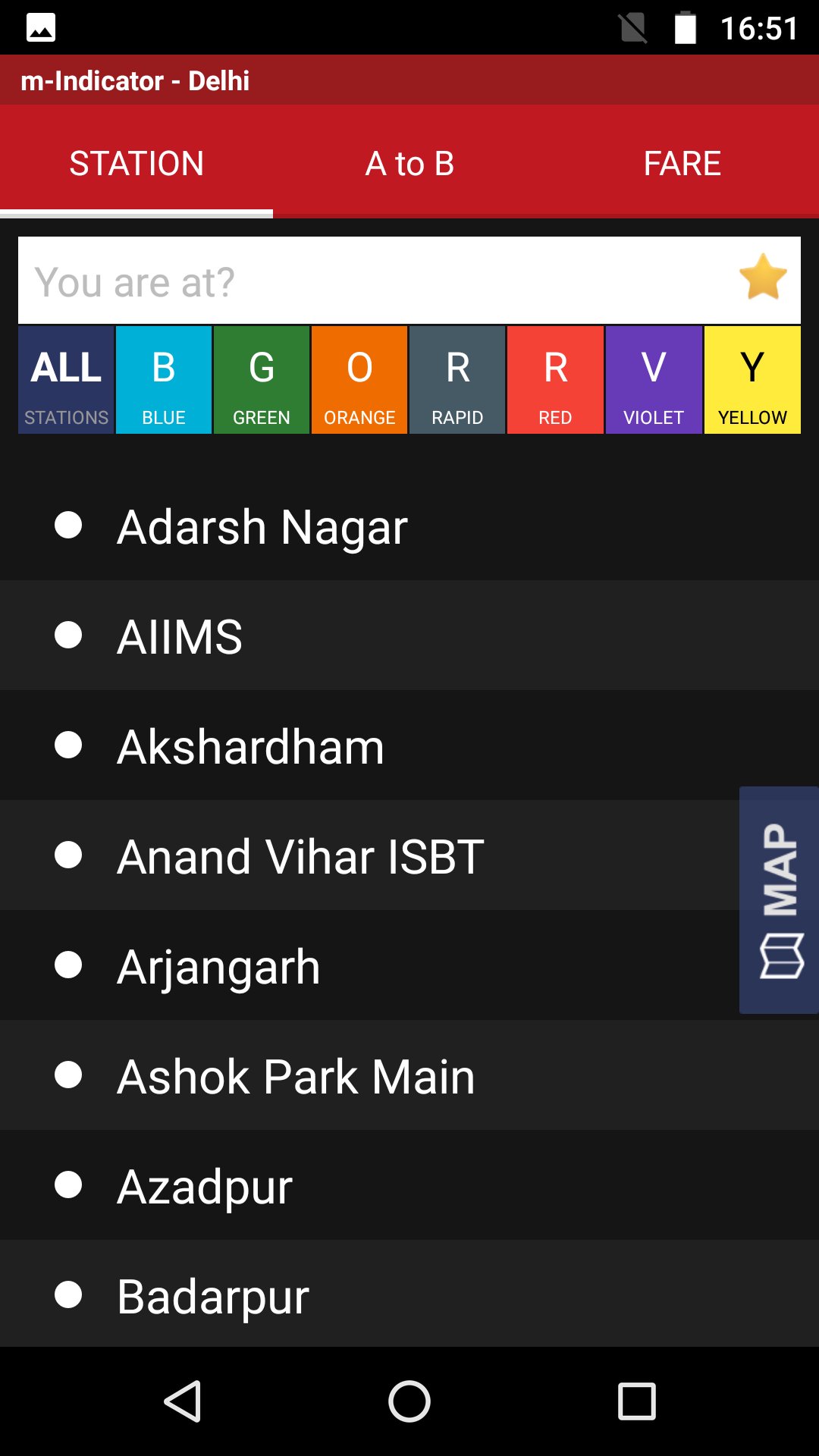
Task: Select Adarsh Nagar station
Action: (x=262, y=526)
